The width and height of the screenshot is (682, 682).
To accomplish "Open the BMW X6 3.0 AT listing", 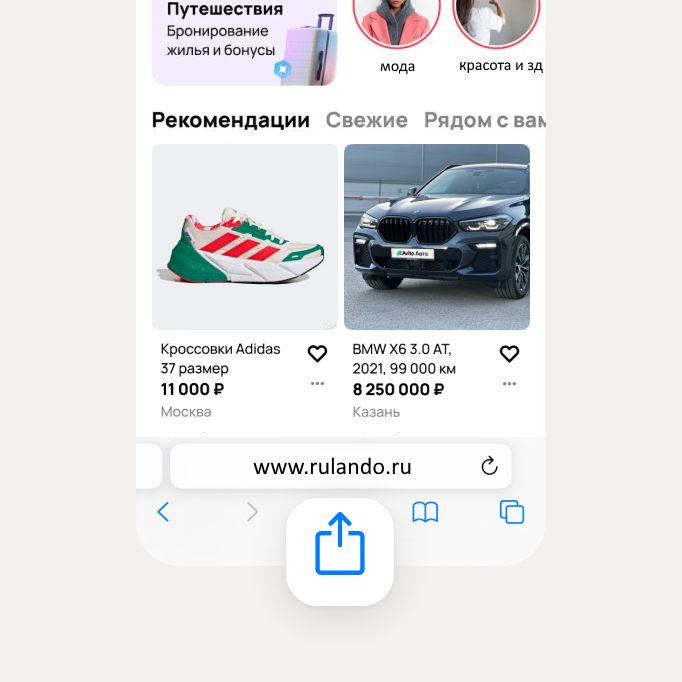I will (x=437, y=237).
